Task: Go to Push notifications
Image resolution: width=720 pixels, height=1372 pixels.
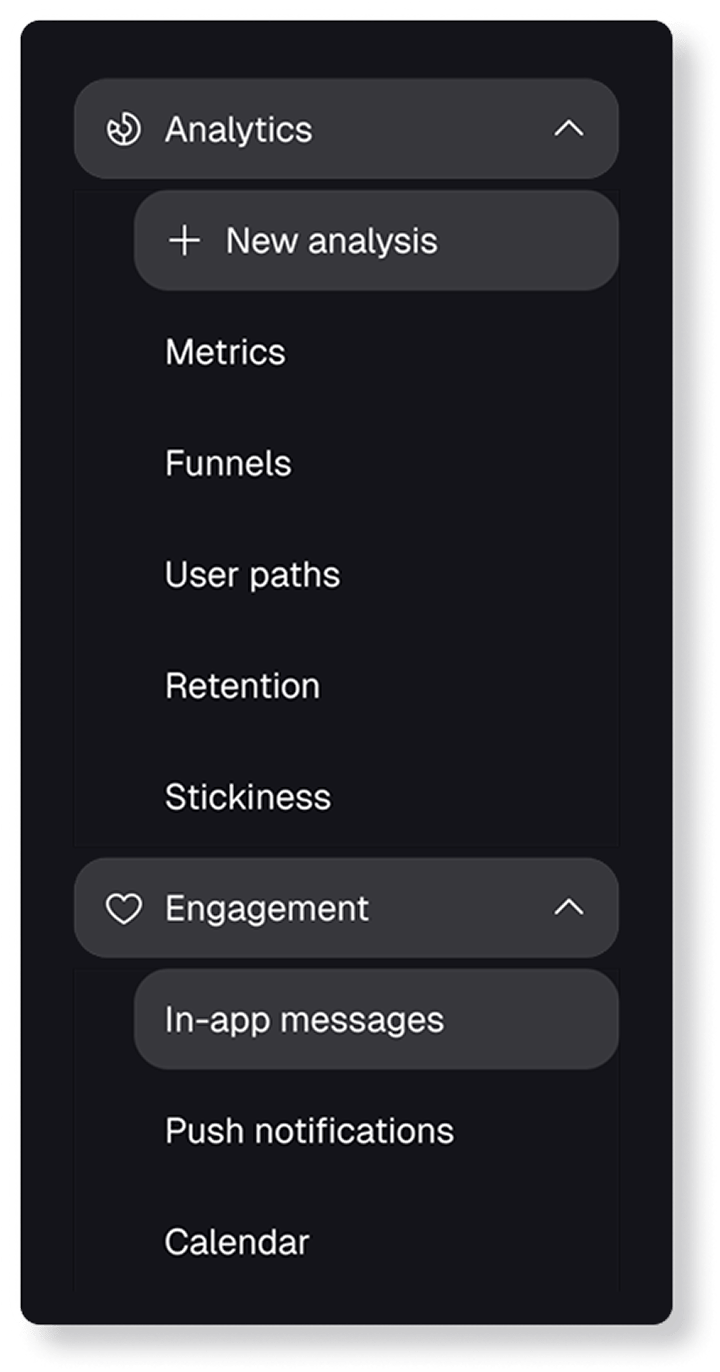Action: tap(310, 1130)
